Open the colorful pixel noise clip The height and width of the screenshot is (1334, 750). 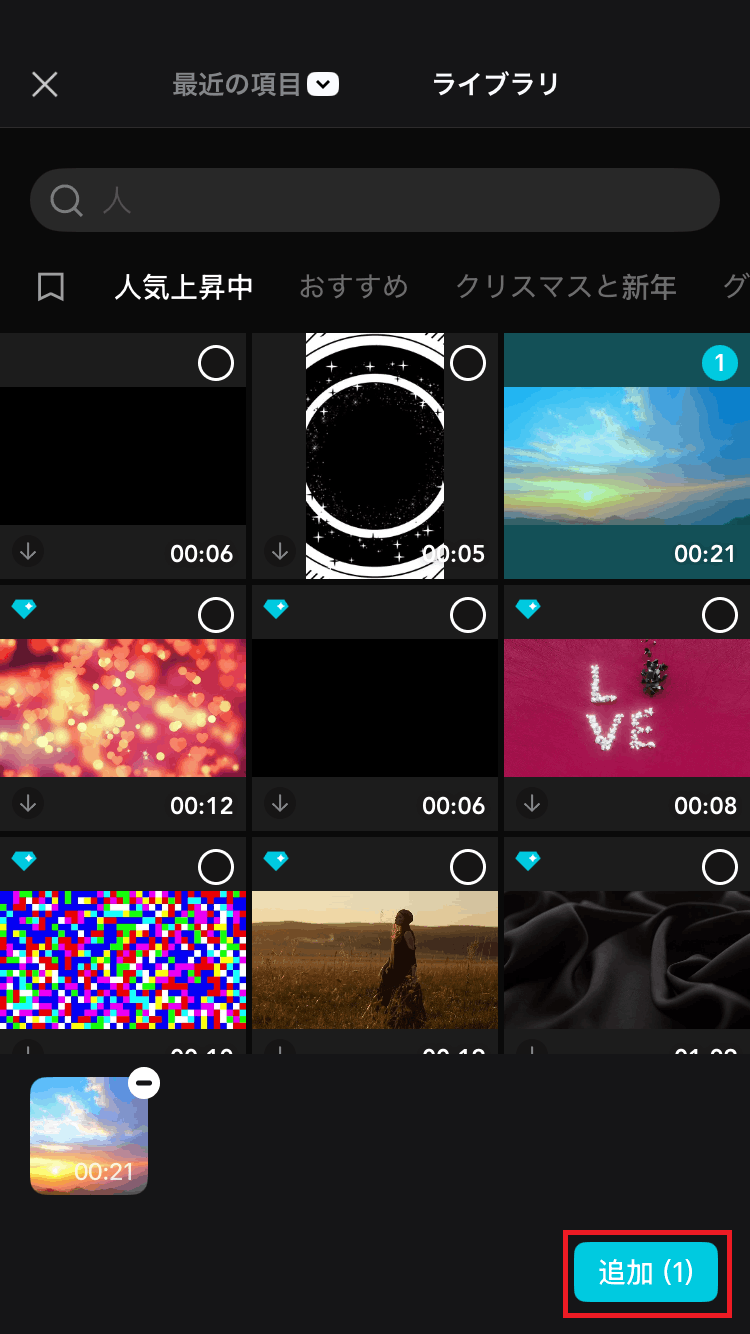(x=123, y=960)
